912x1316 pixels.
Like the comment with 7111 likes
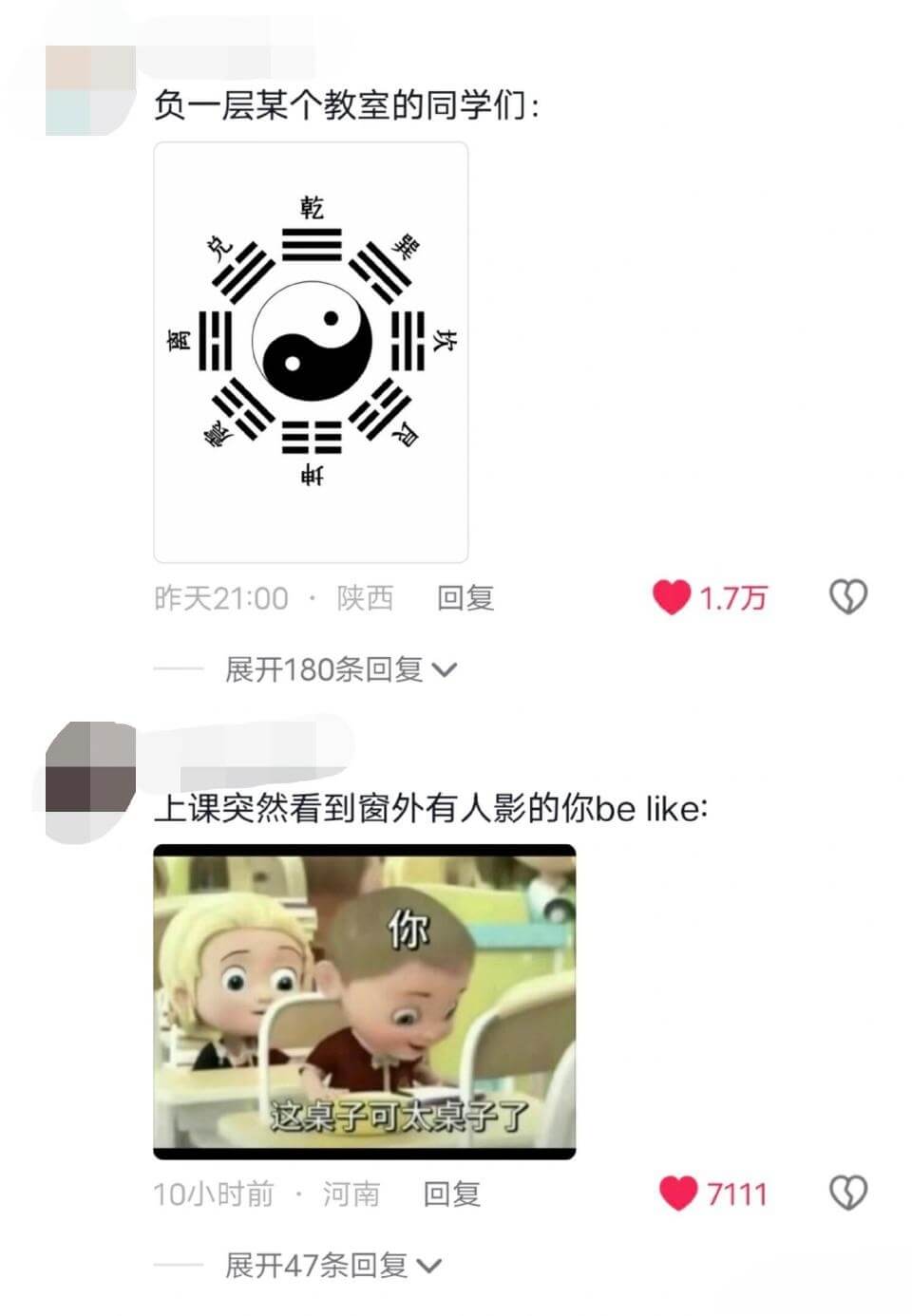click(678, 1194)
